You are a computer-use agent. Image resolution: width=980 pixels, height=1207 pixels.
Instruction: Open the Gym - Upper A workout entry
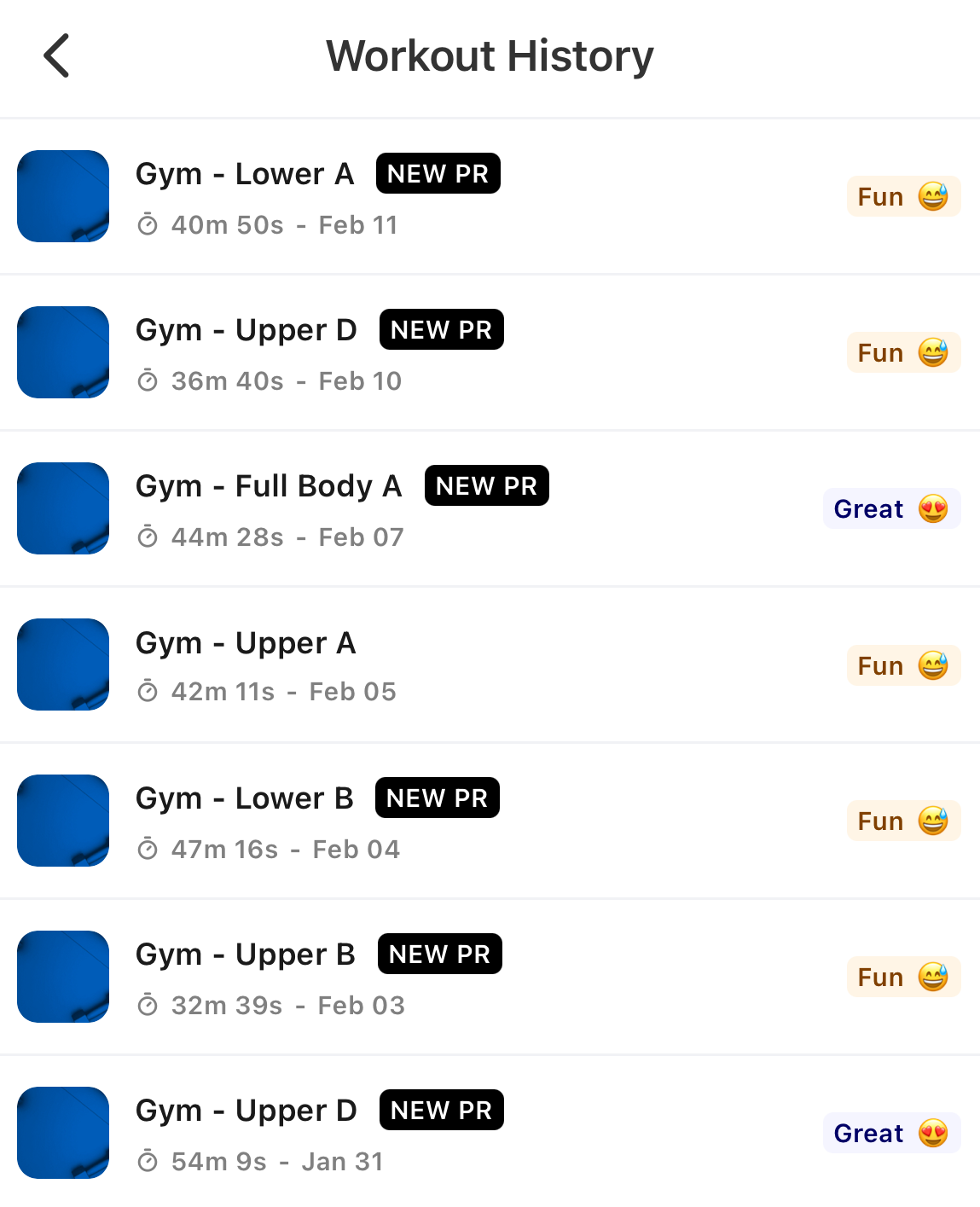(x=490, y=664)
